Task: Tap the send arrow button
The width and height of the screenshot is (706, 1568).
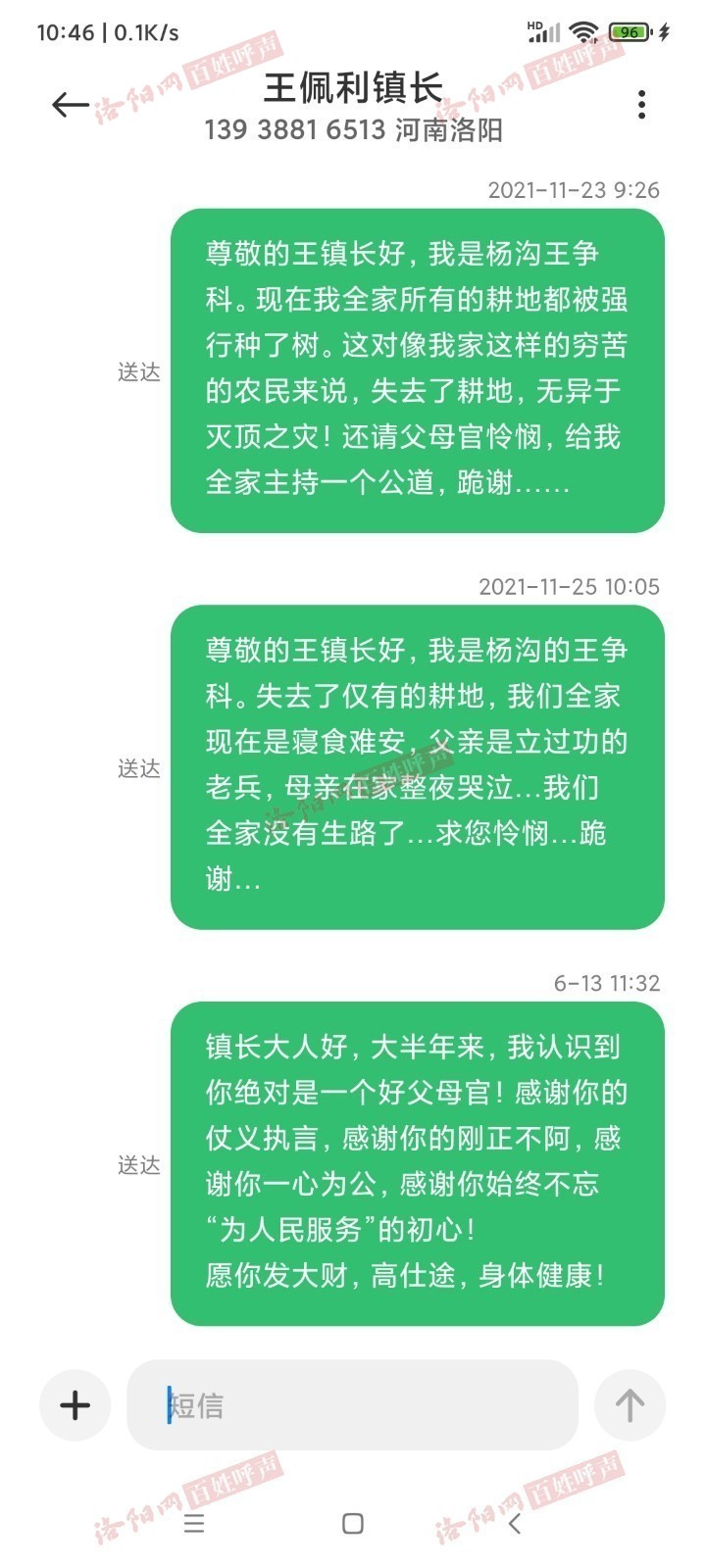Action: (x=630, y=1404)
